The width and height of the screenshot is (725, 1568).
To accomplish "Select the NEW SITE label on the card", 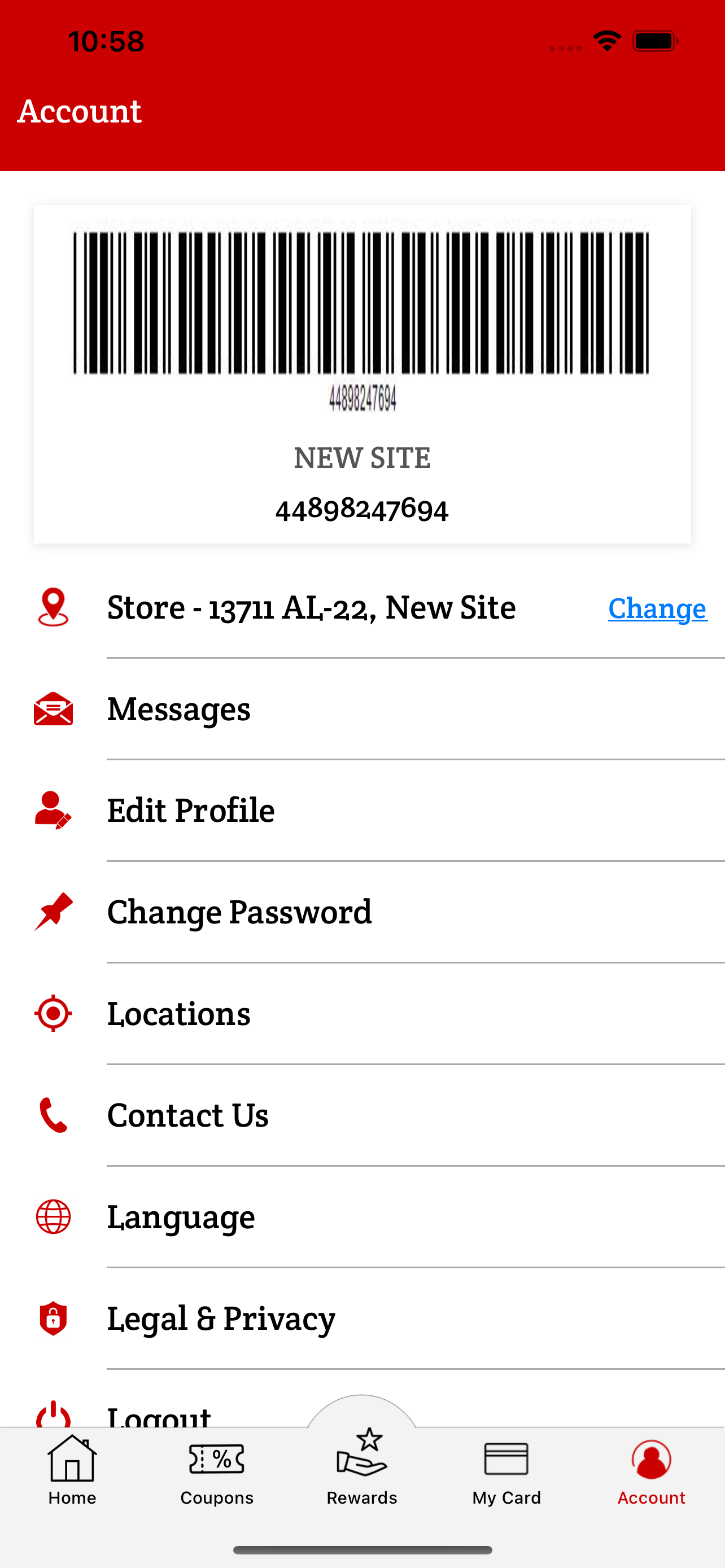I will point(361,458).
